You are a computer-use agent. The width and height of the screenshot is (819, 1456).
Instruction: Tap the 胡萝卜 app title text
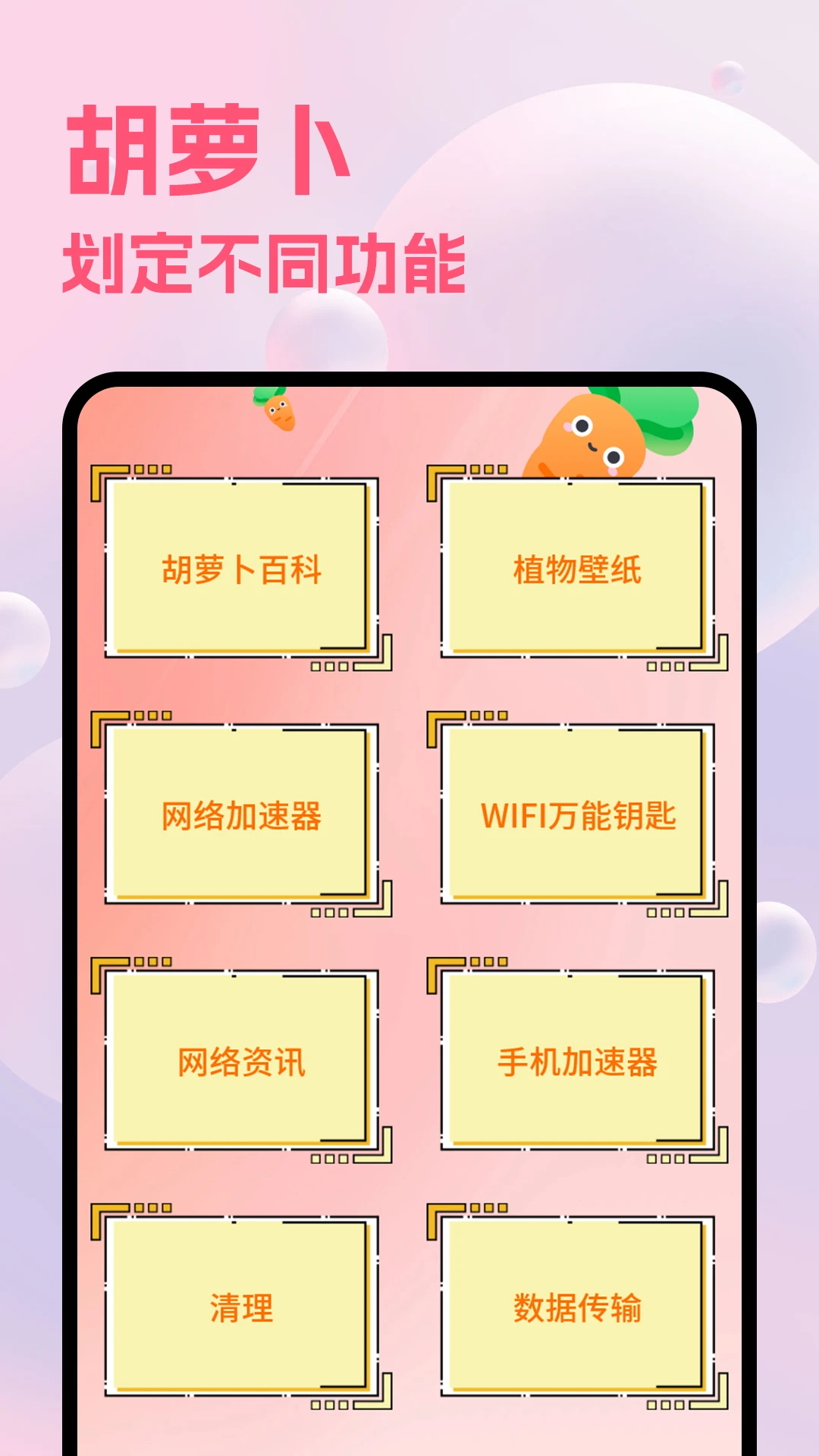(x=209, y=148)
